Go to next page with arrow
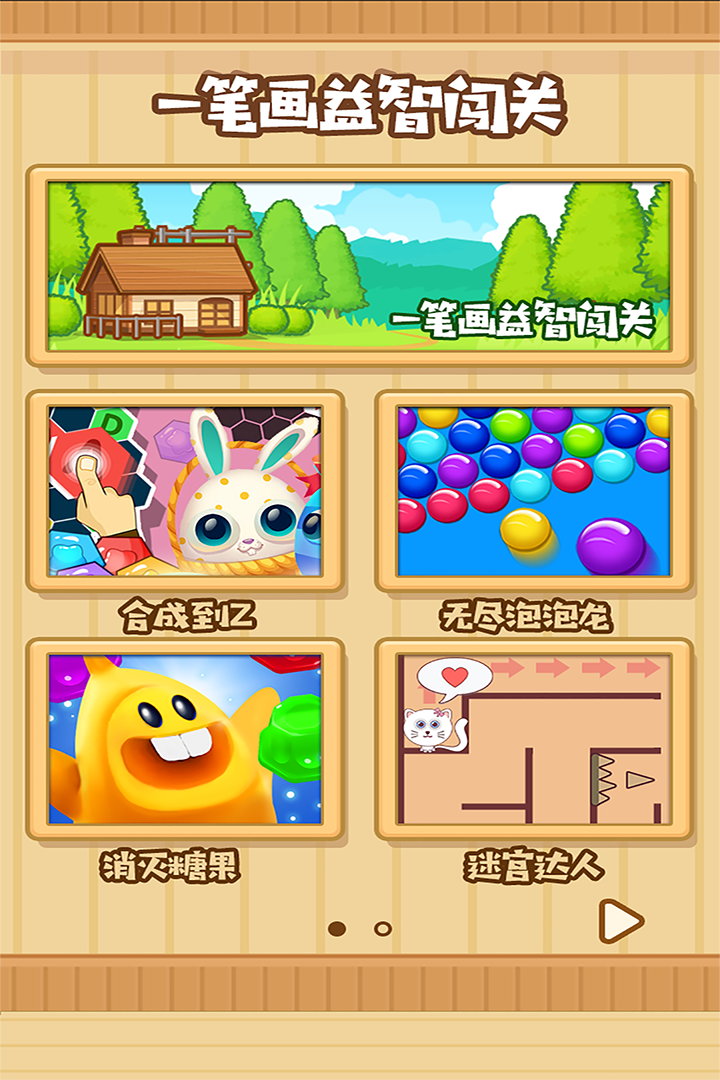Image resolution: width=720 pixels, height=1080 pixels. tap(620, 921)
